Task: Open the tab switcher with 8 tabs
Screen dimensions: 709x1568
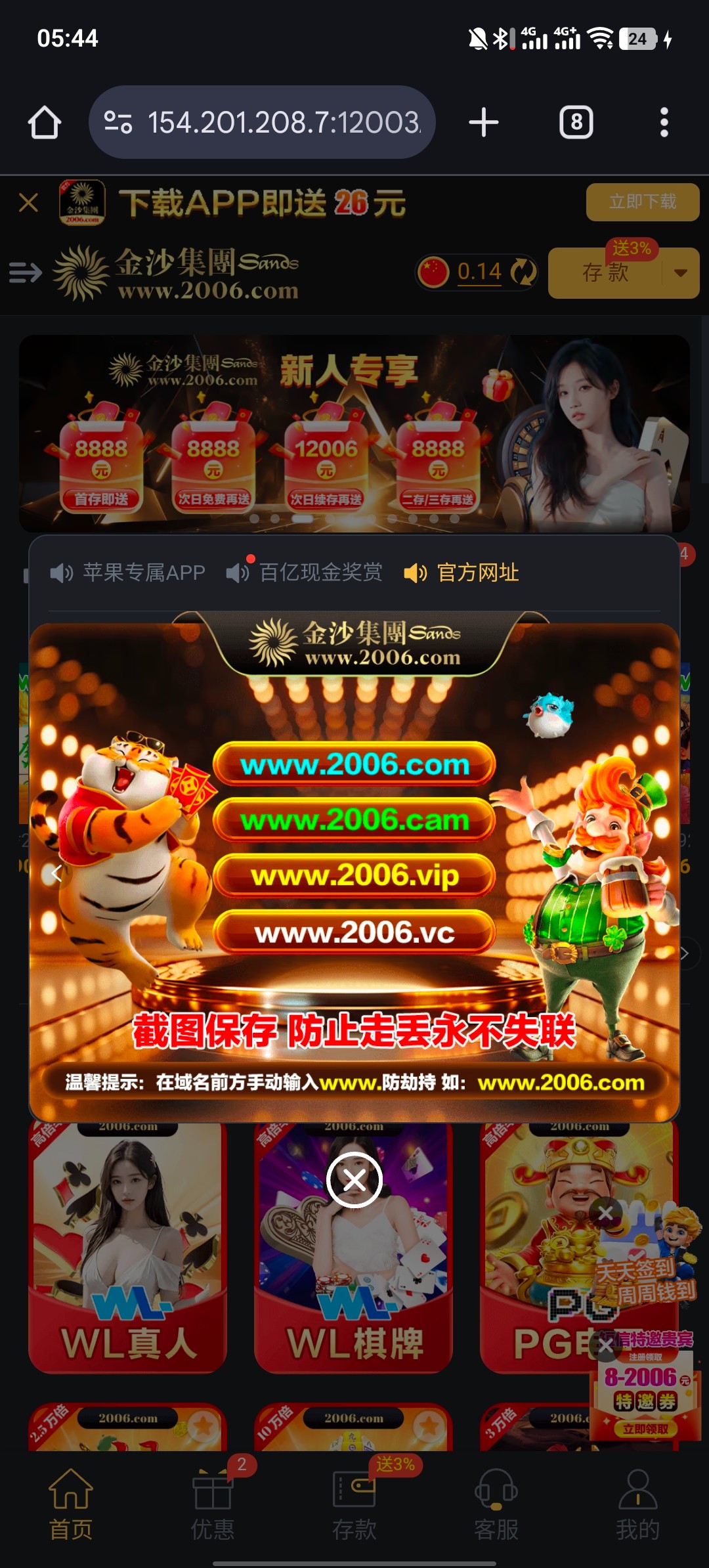Action: click(576, 123)
